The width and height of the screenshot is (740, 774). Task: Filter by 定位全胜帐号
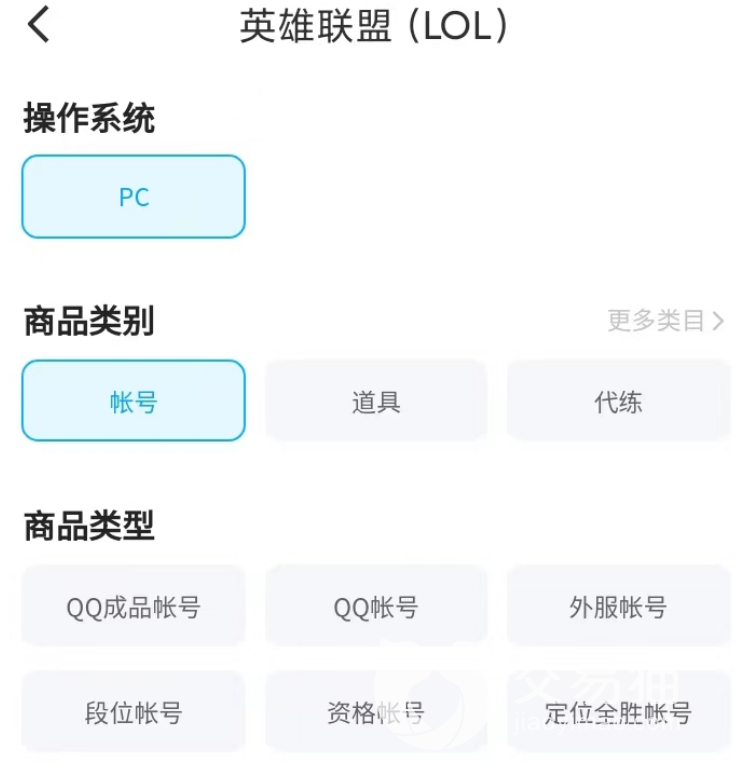click(x=618, y=712)
